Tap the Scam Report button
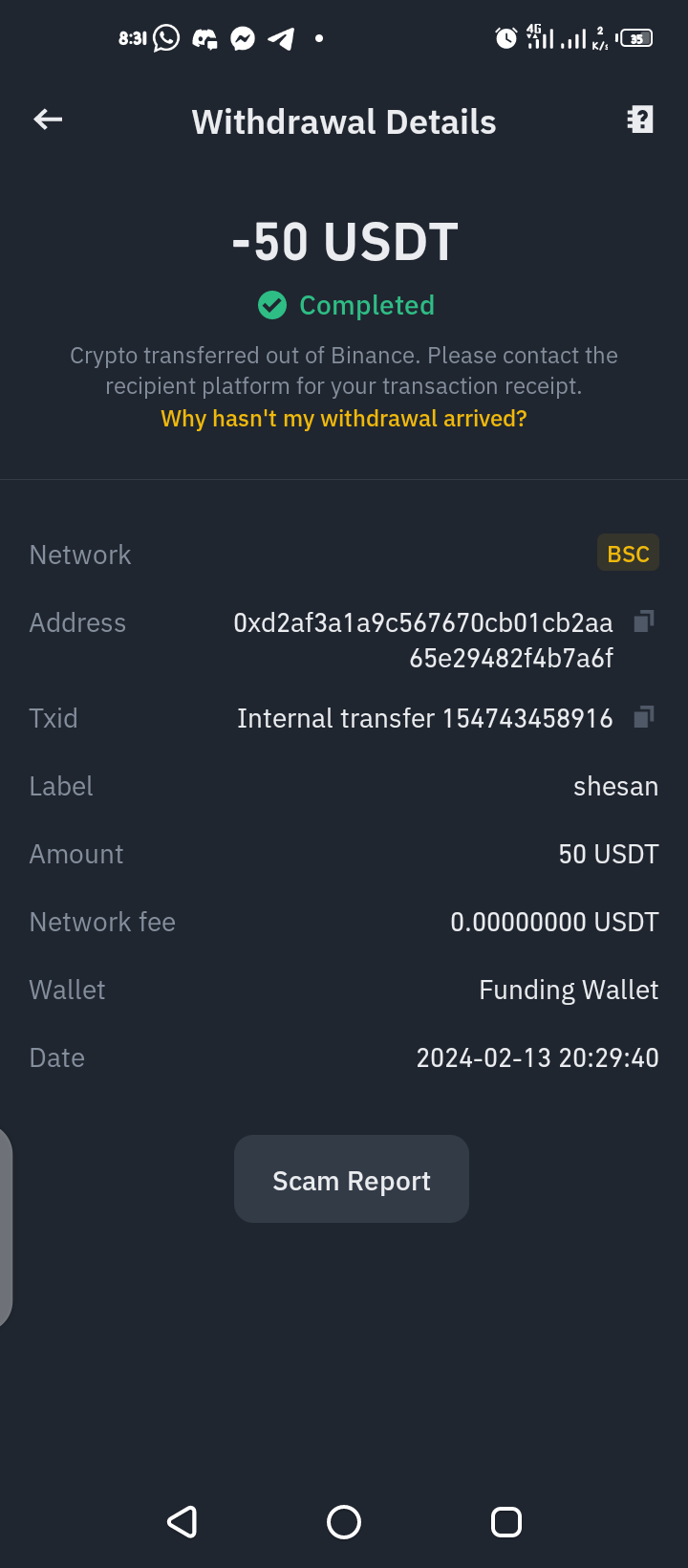688x1568 pixels. pos(352,1179)
